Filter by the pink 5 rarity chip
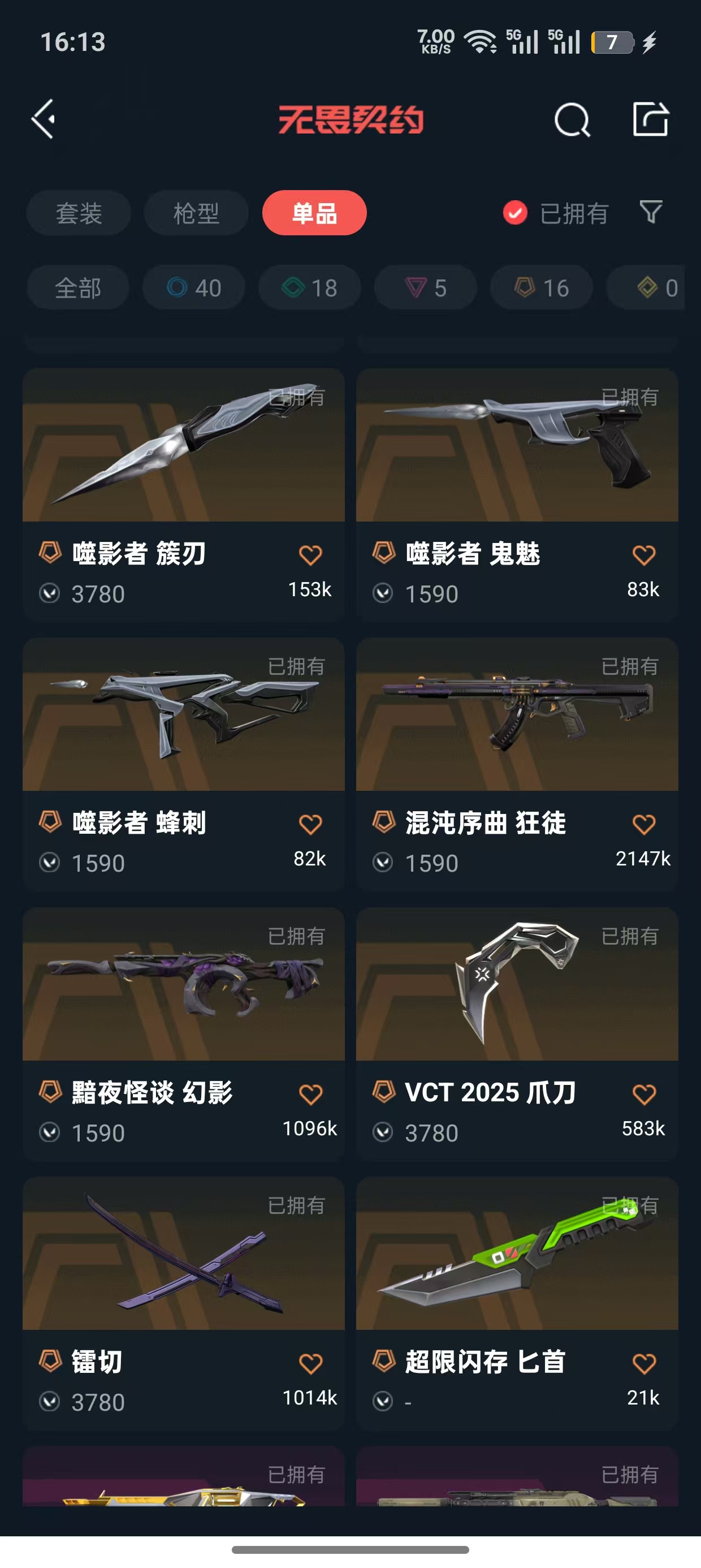 click(x=425, y=287)
